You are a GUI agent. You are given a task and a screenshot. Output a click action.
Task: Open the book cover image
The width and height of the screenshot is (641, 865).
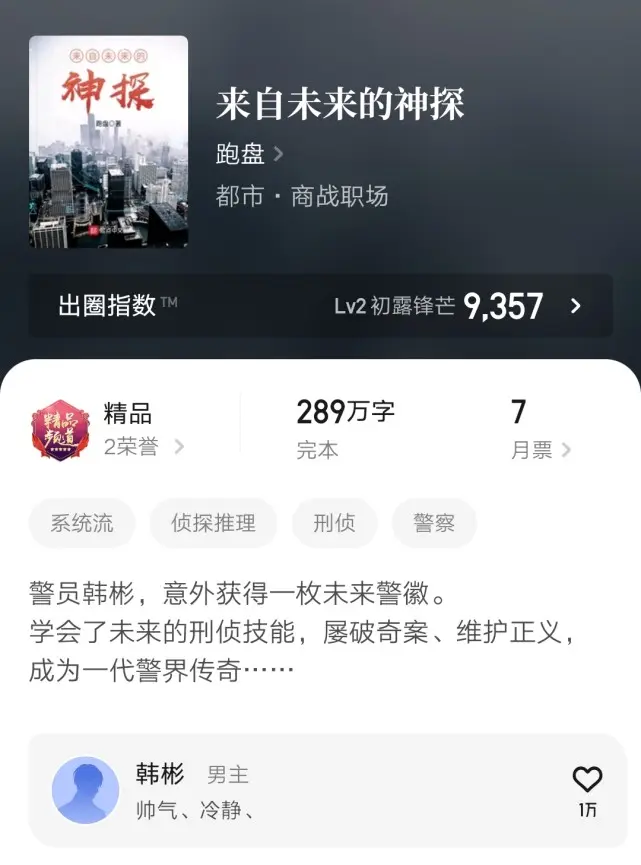pos(108,141)
